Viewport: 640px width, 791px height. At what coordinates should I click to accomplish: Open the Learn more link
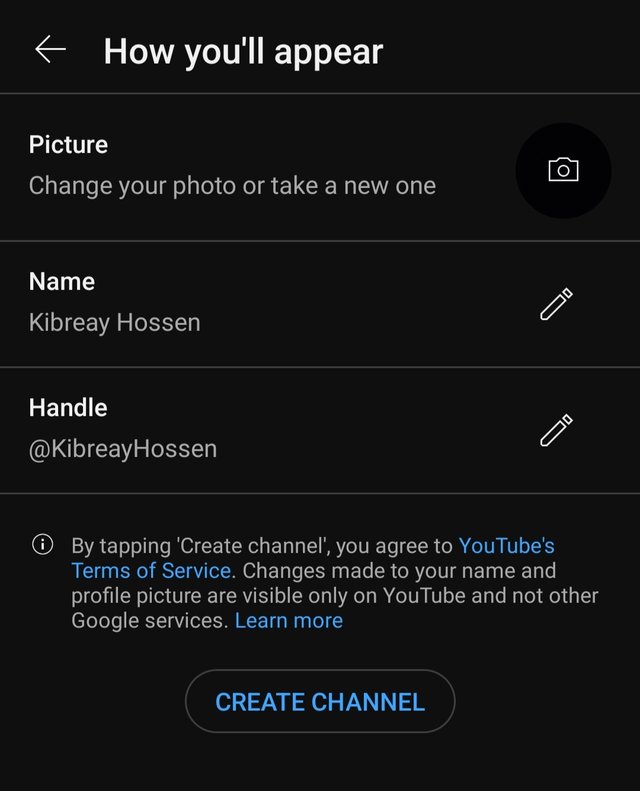coord(288,621)
